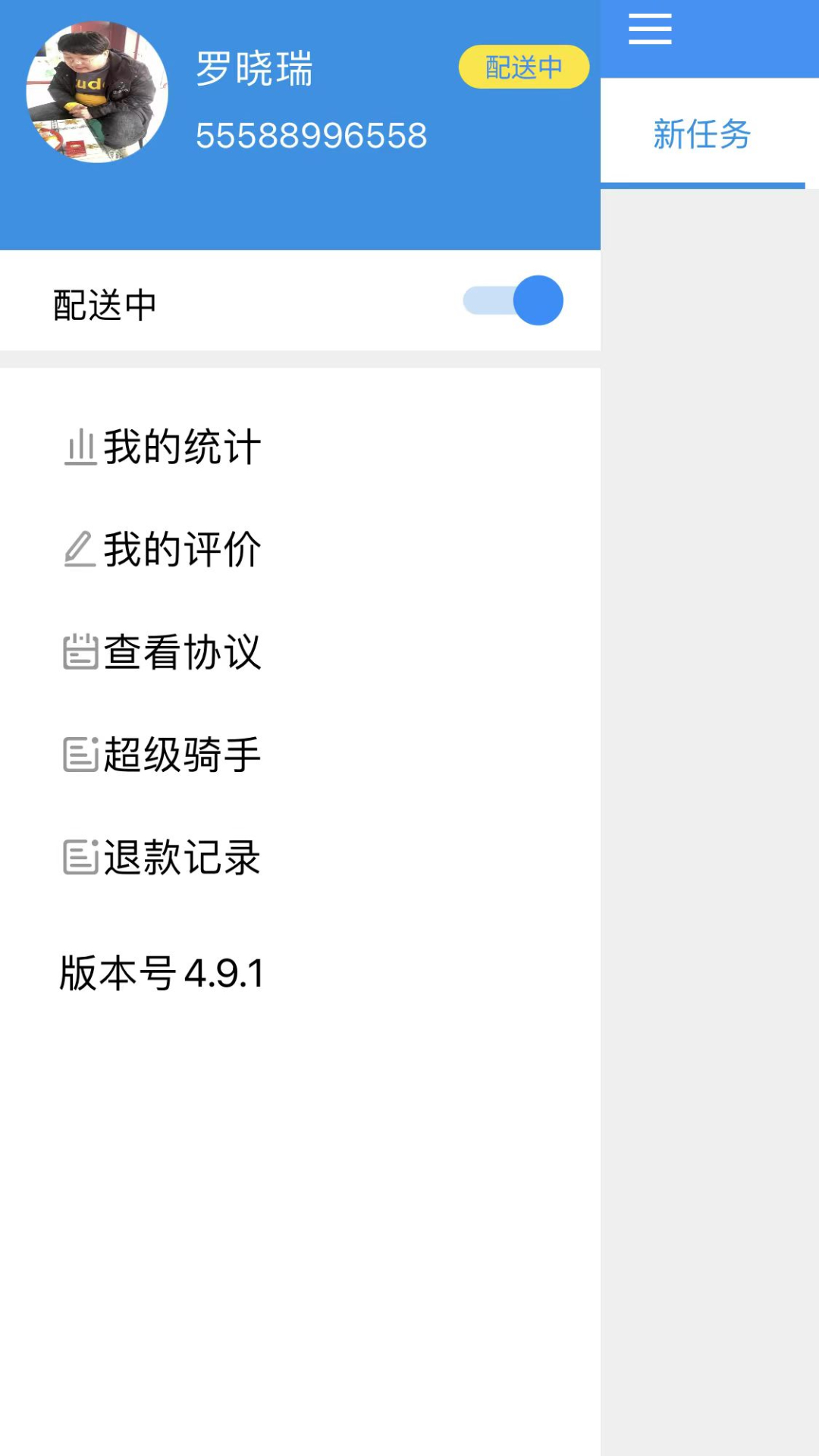
Task: Click the yellow 配送中 status badge
Action: point(524,67)
